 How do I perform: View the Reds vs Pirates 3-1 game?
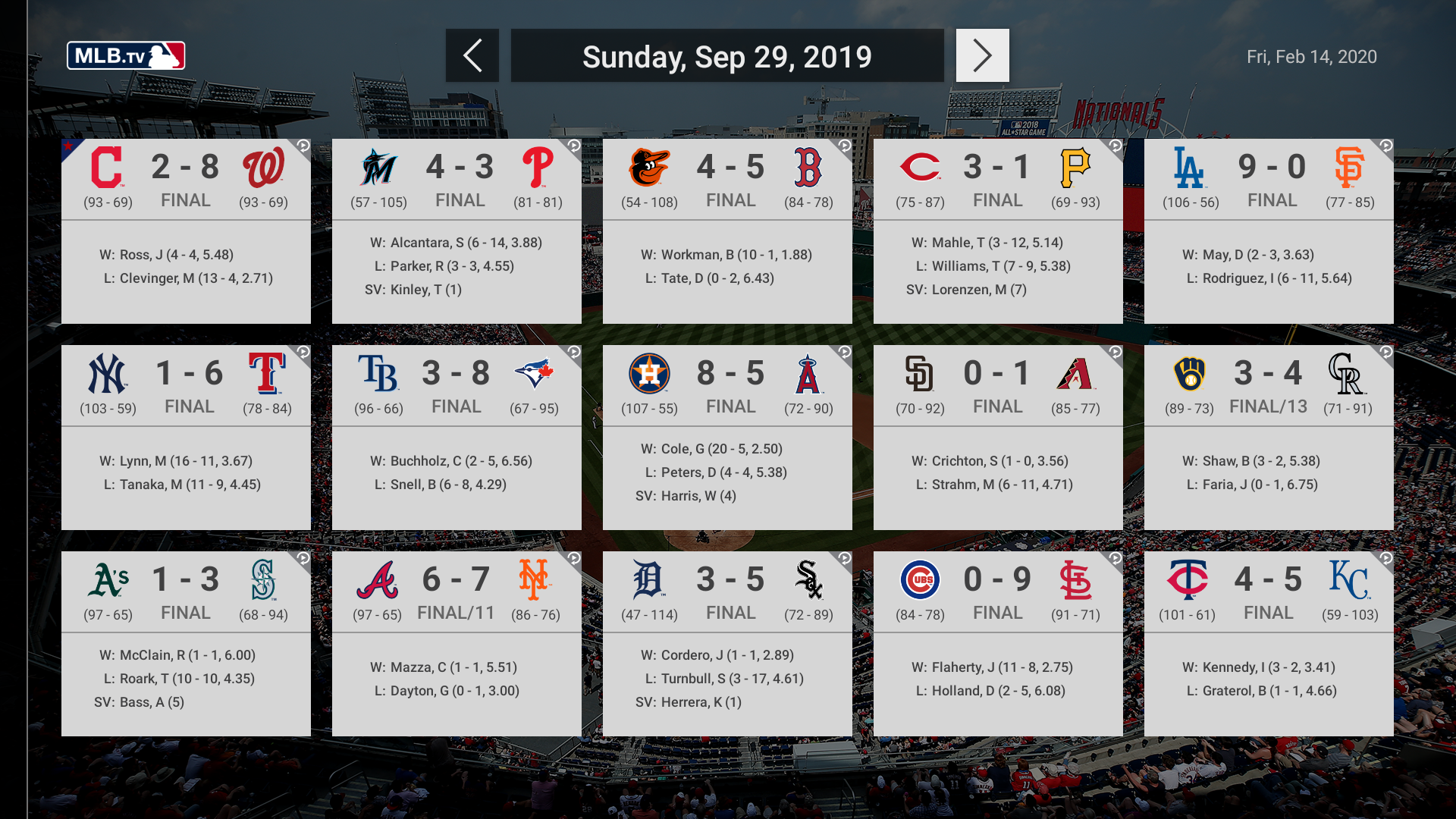pos(998,231)
